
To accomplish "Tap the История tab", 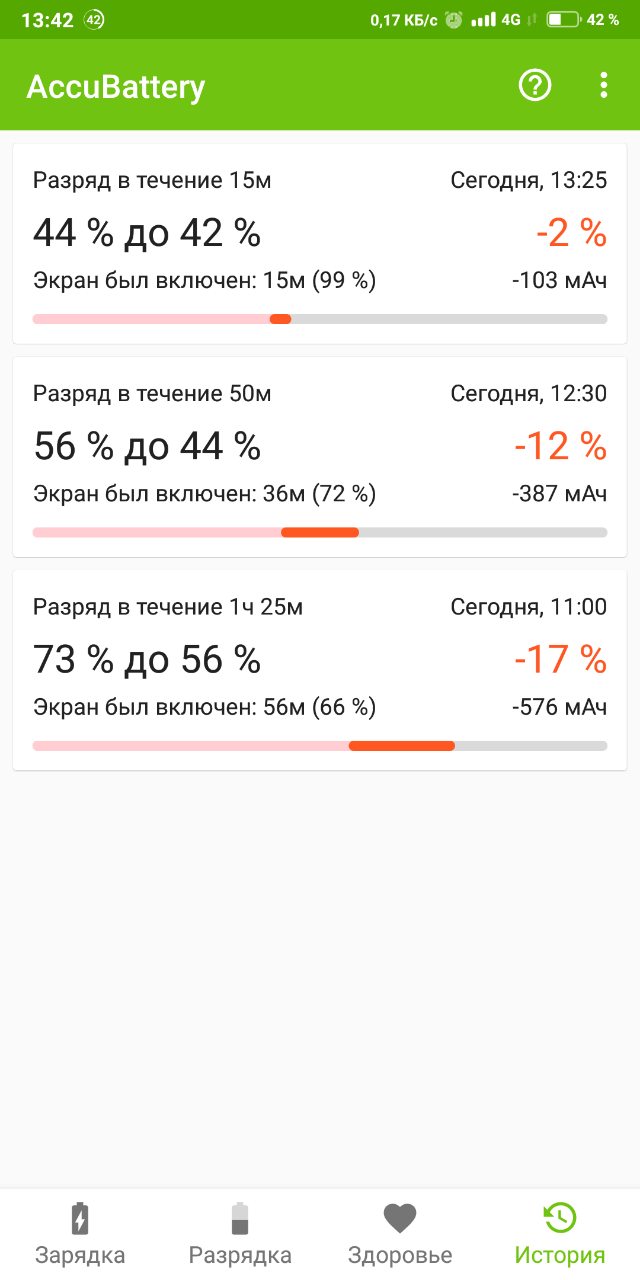I will pos(560,1234).
